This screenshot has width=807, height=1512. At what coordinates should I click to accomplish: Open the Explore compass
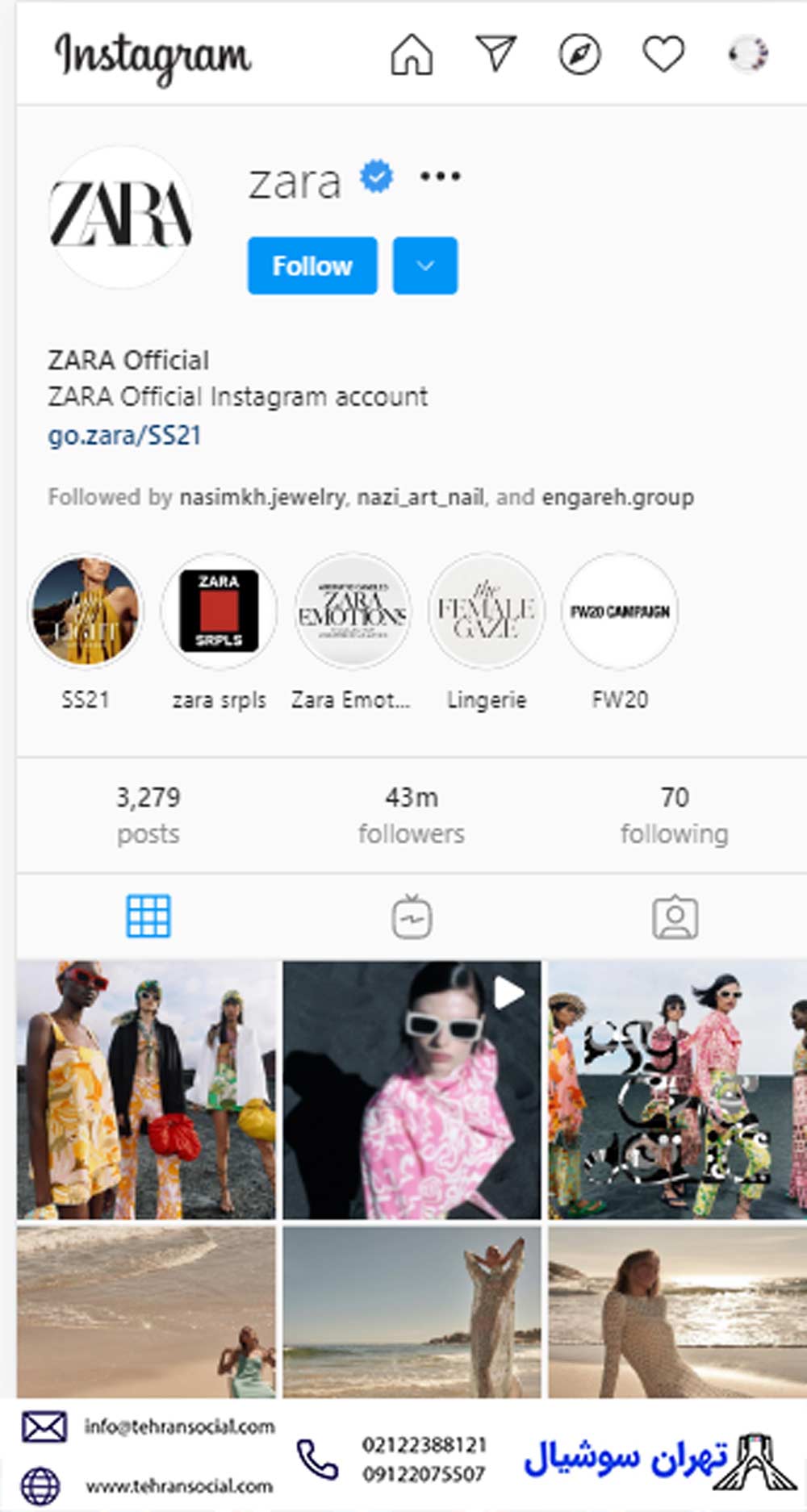579,55
